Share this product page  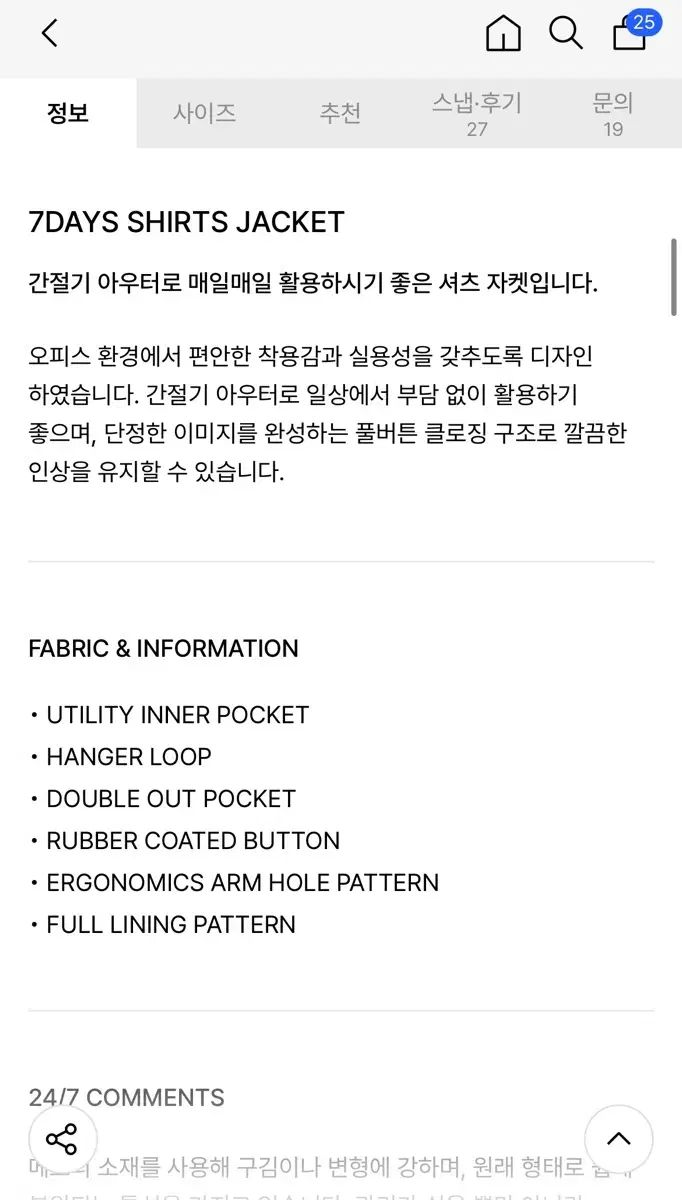pos(62,1139)
